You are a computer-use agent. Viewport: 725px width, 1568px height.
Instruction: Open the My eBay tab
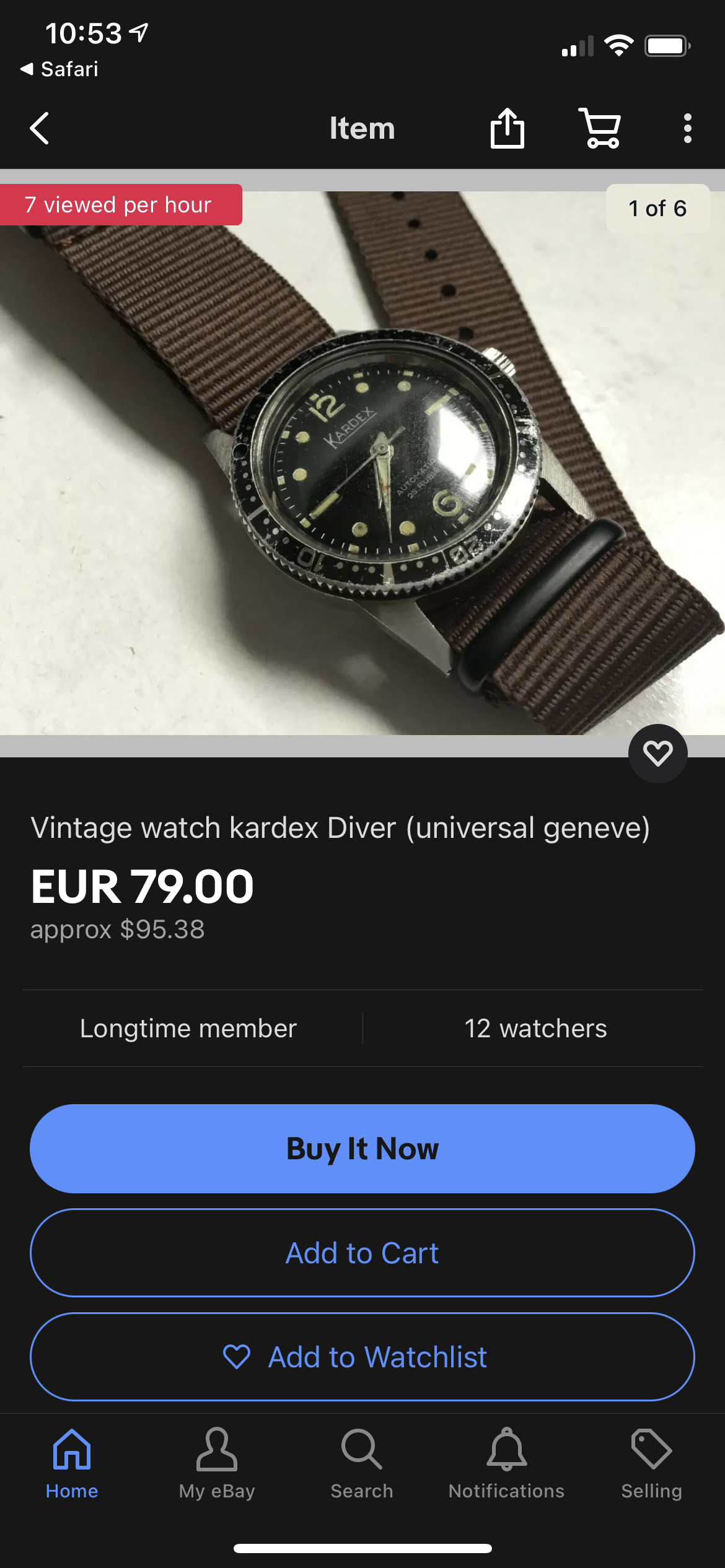(x=217, y=1464)
